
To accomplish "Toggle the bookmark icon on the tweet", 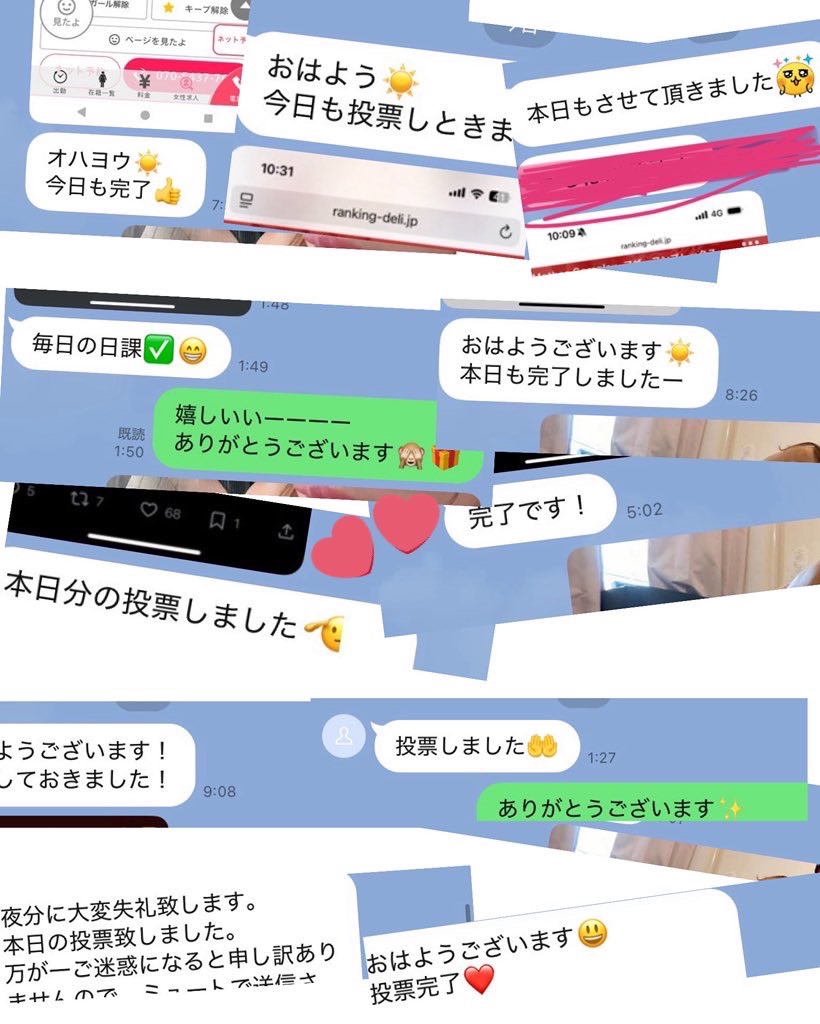I will (x=218, y=520).
